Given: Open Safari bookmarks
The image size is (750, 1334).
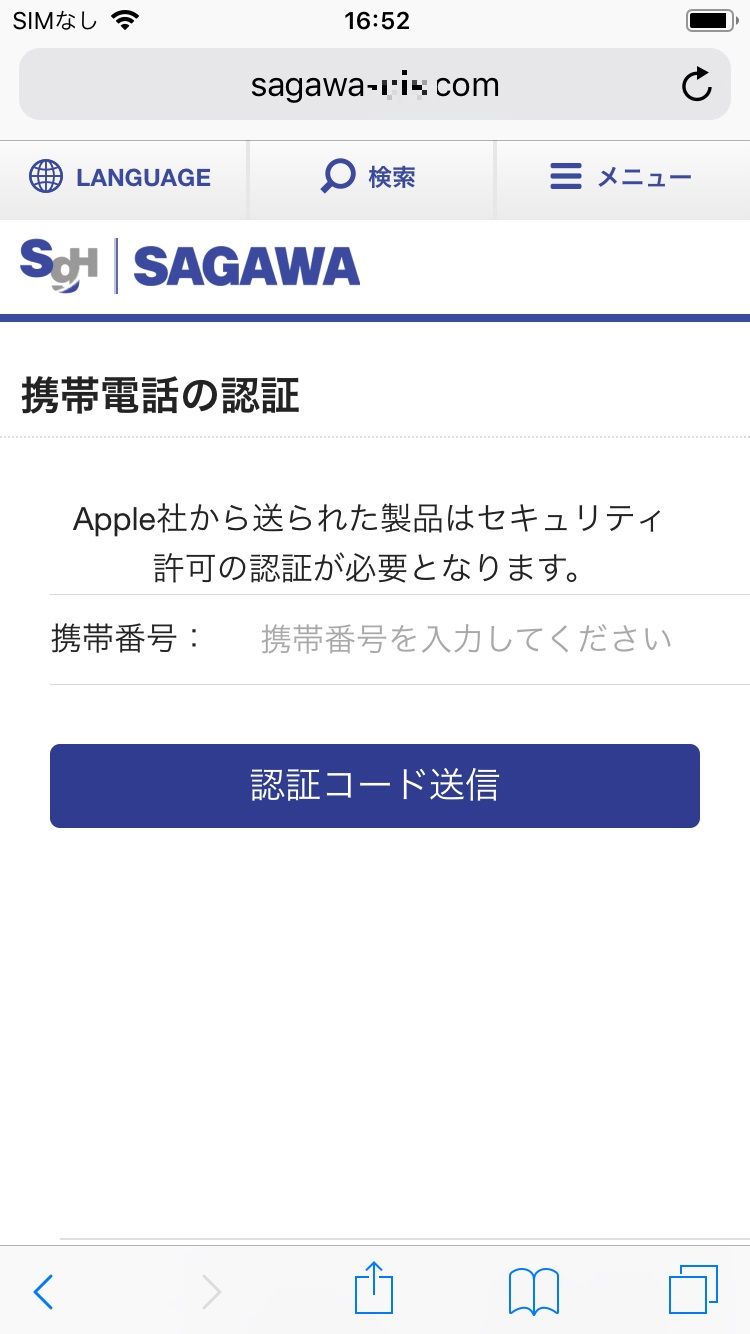Looking at the screenshot, I should (x=534, y=1291).
